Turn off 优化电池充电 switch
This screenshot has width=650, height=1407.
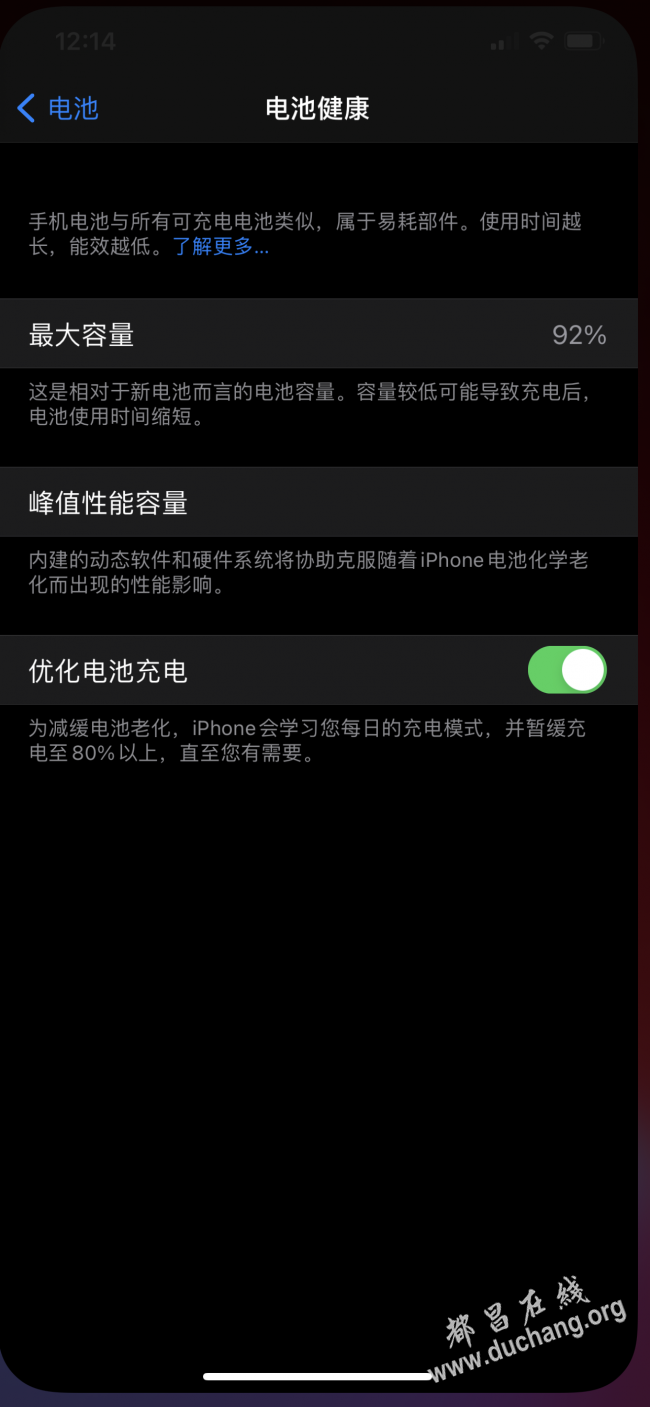[x=567, y=670]
